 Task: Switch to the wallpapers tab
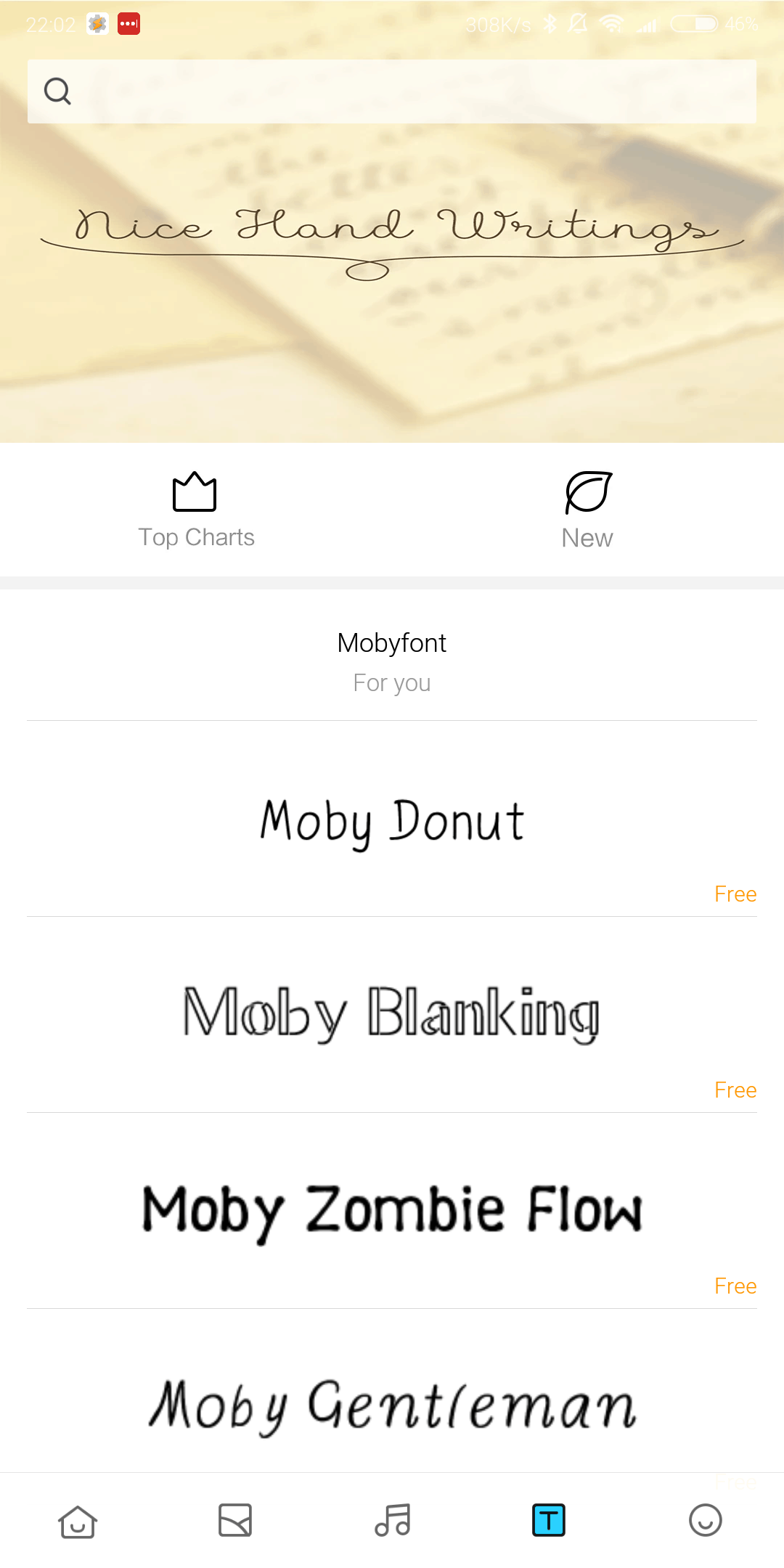(x=235, y=1520)
